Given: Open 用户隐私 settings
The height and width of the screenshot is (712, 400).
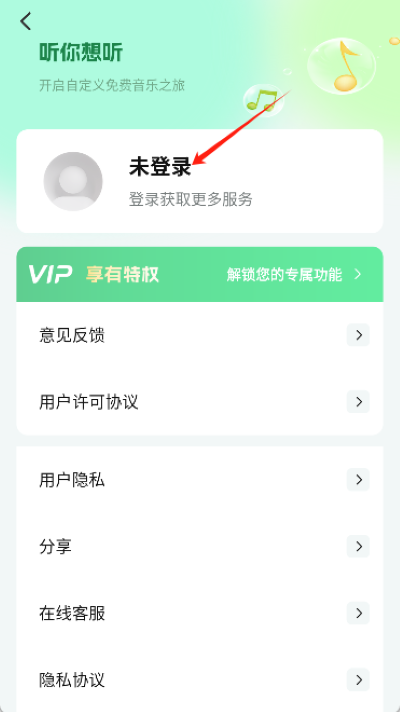Looking at the screenshot, I should 200,480.
